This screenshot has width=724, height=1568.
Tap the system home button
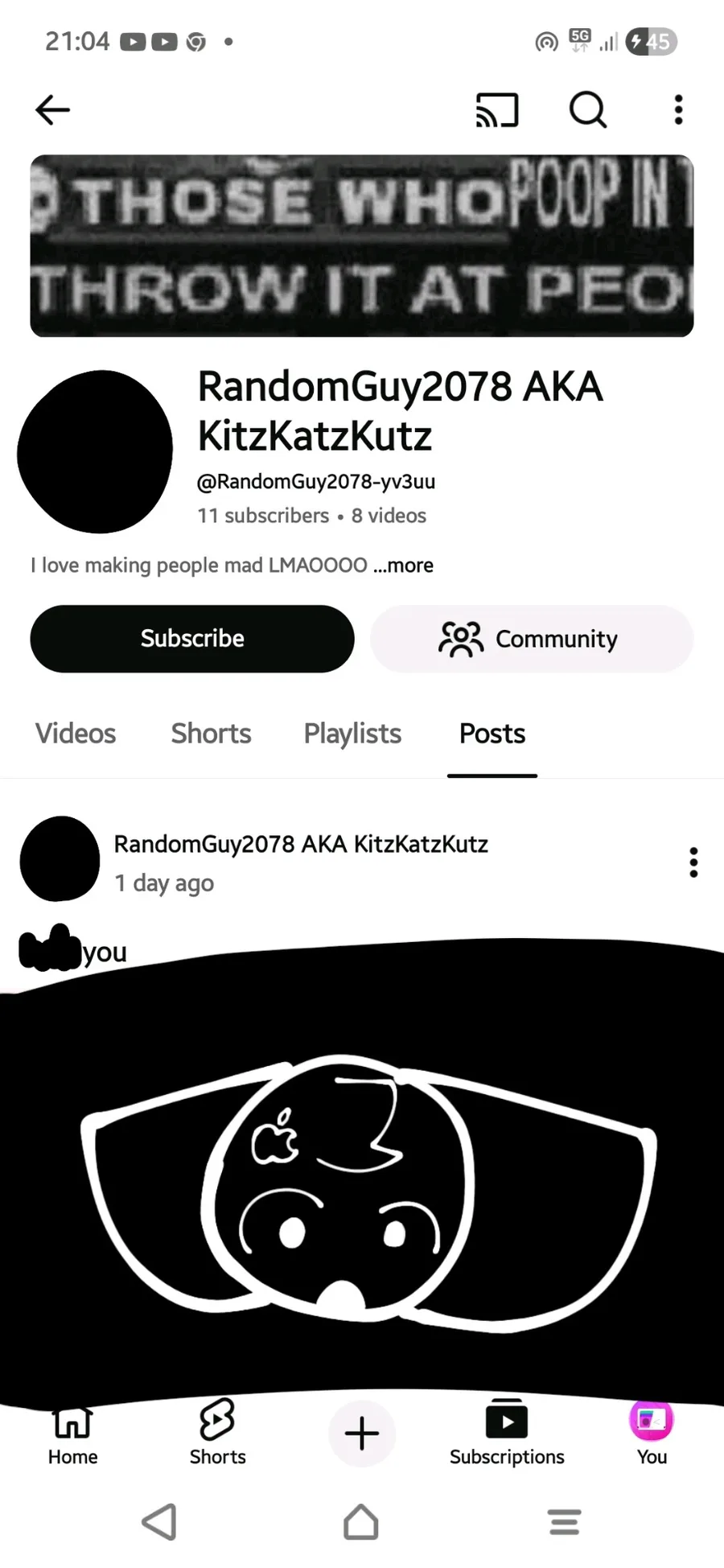tap(361, 1522)
